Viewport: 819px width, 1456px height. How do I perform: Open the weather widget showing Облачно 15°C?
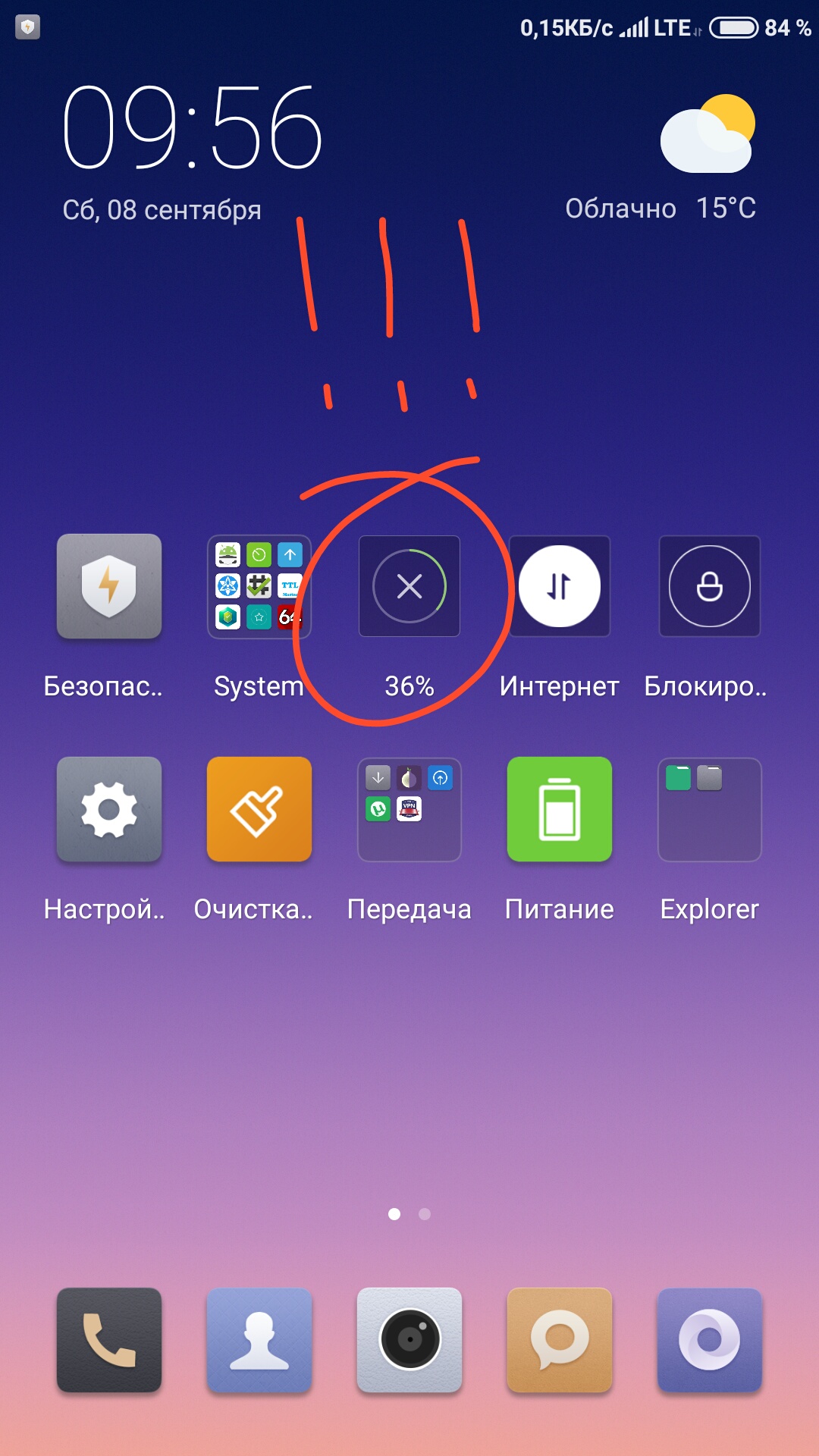pos(661,159)
